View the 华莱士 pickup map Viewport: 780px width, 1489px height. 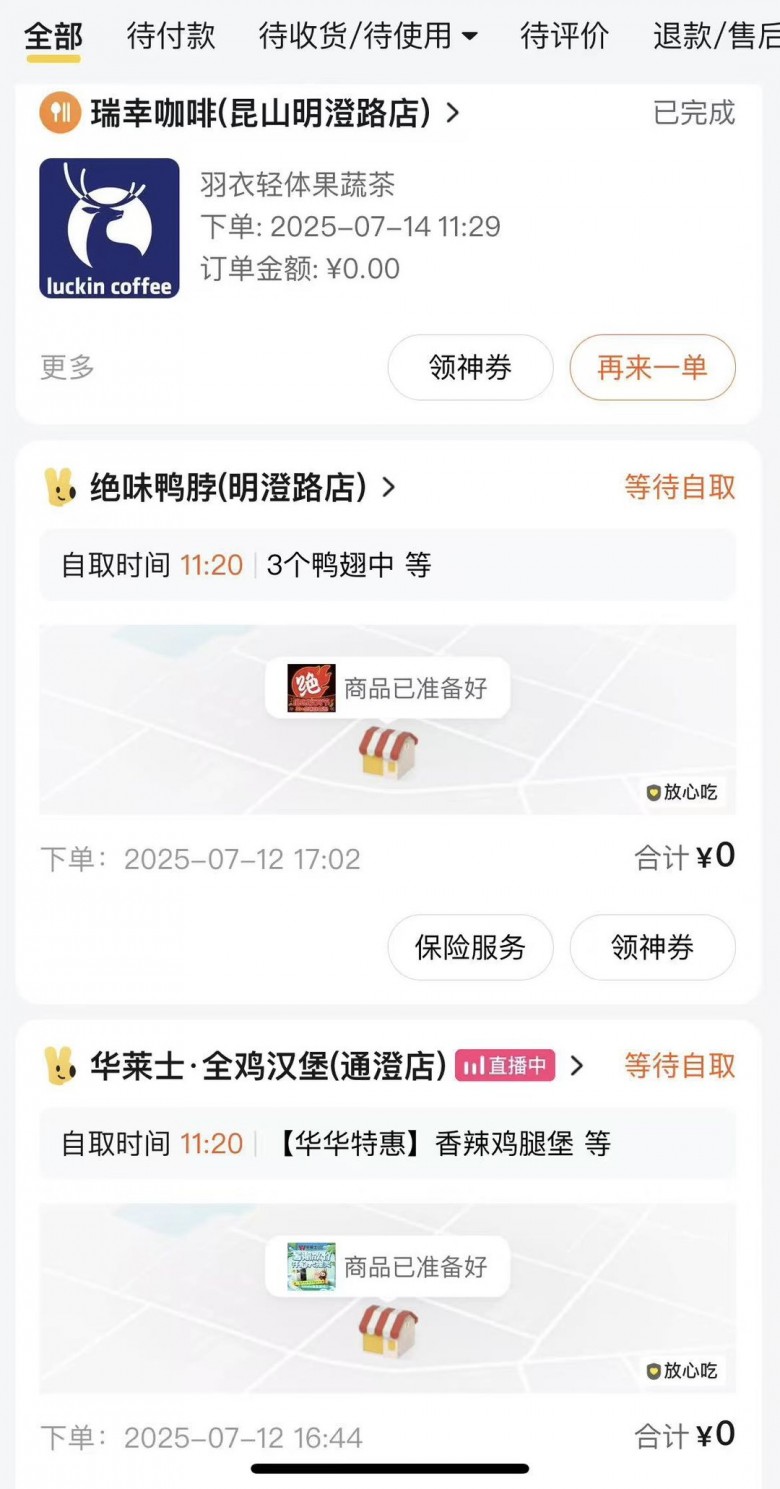point(388,1298)
